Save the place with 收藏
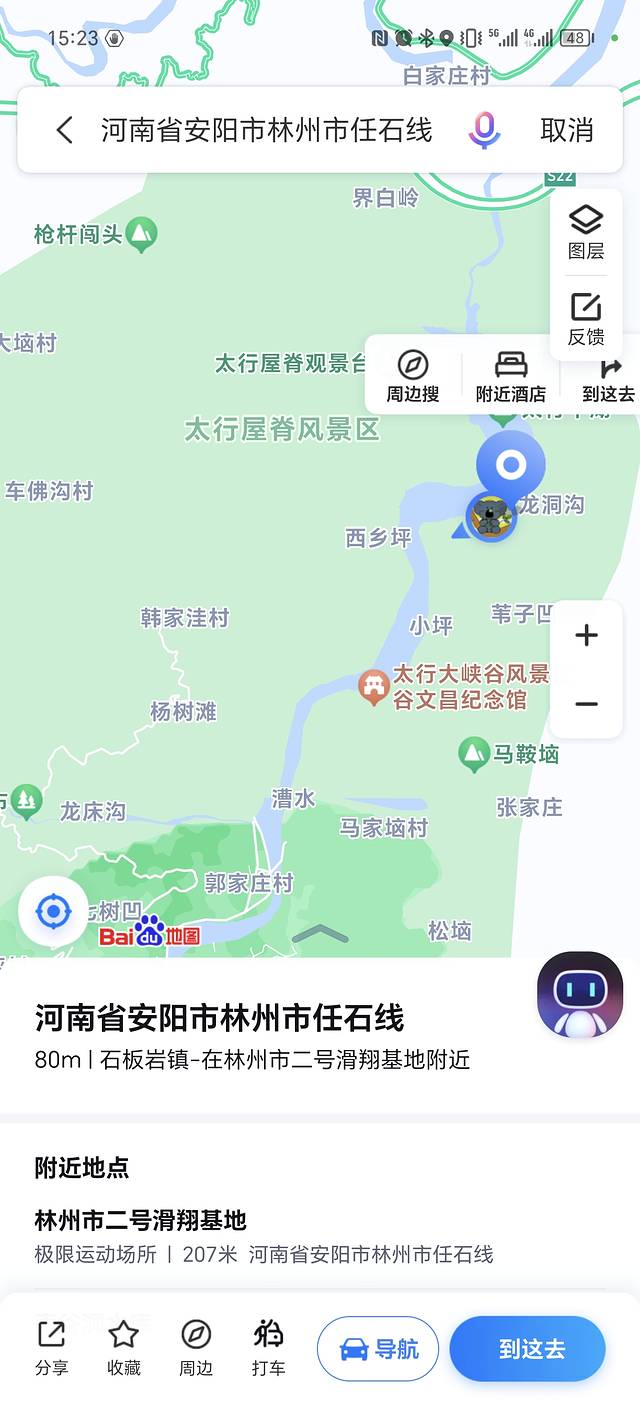The height and width of the screenshot is (1405, 640). (124, 1347)
